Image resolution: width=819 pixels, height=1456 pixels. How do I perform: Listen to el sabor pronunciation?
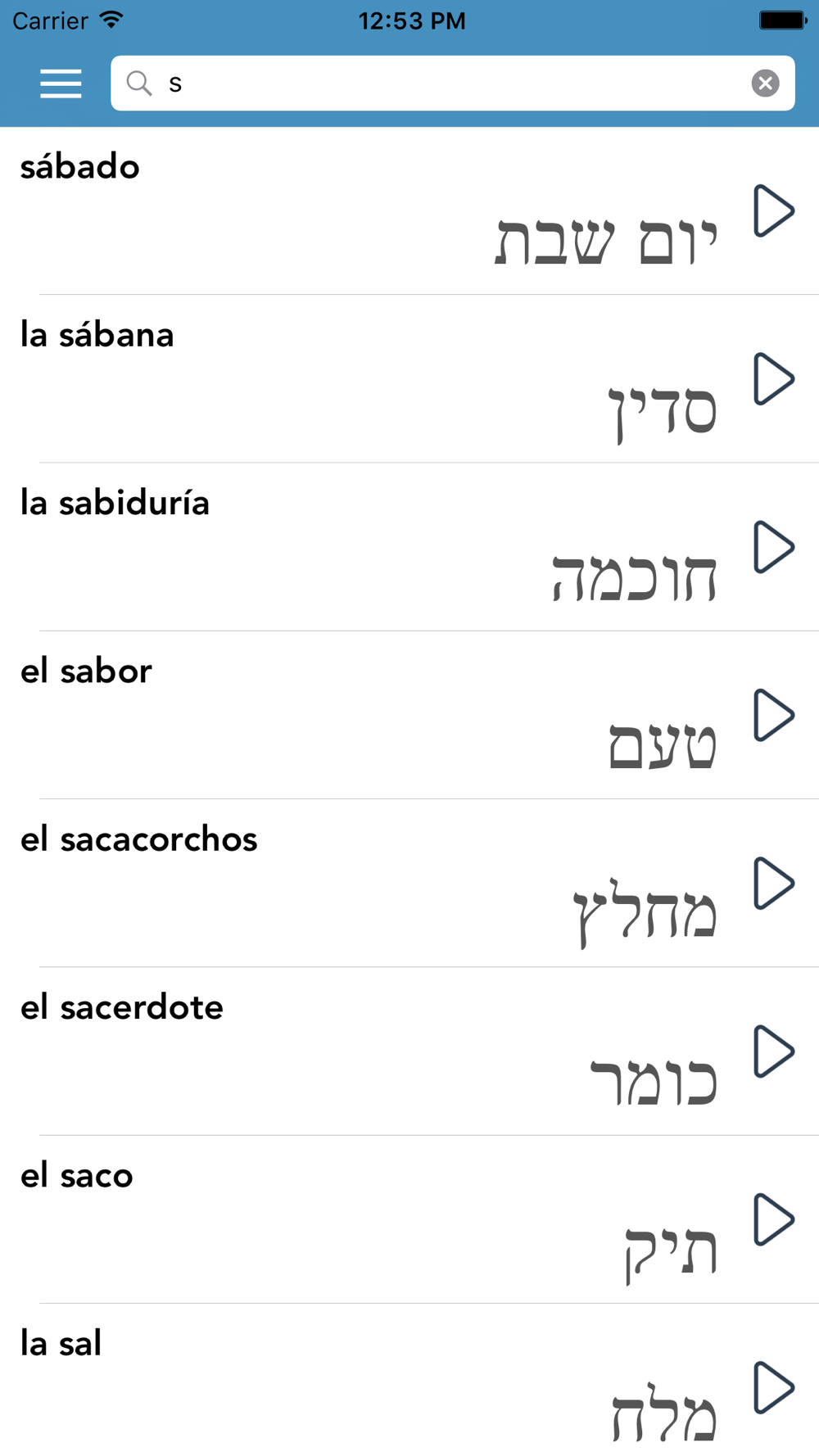[x=774, y=715]
